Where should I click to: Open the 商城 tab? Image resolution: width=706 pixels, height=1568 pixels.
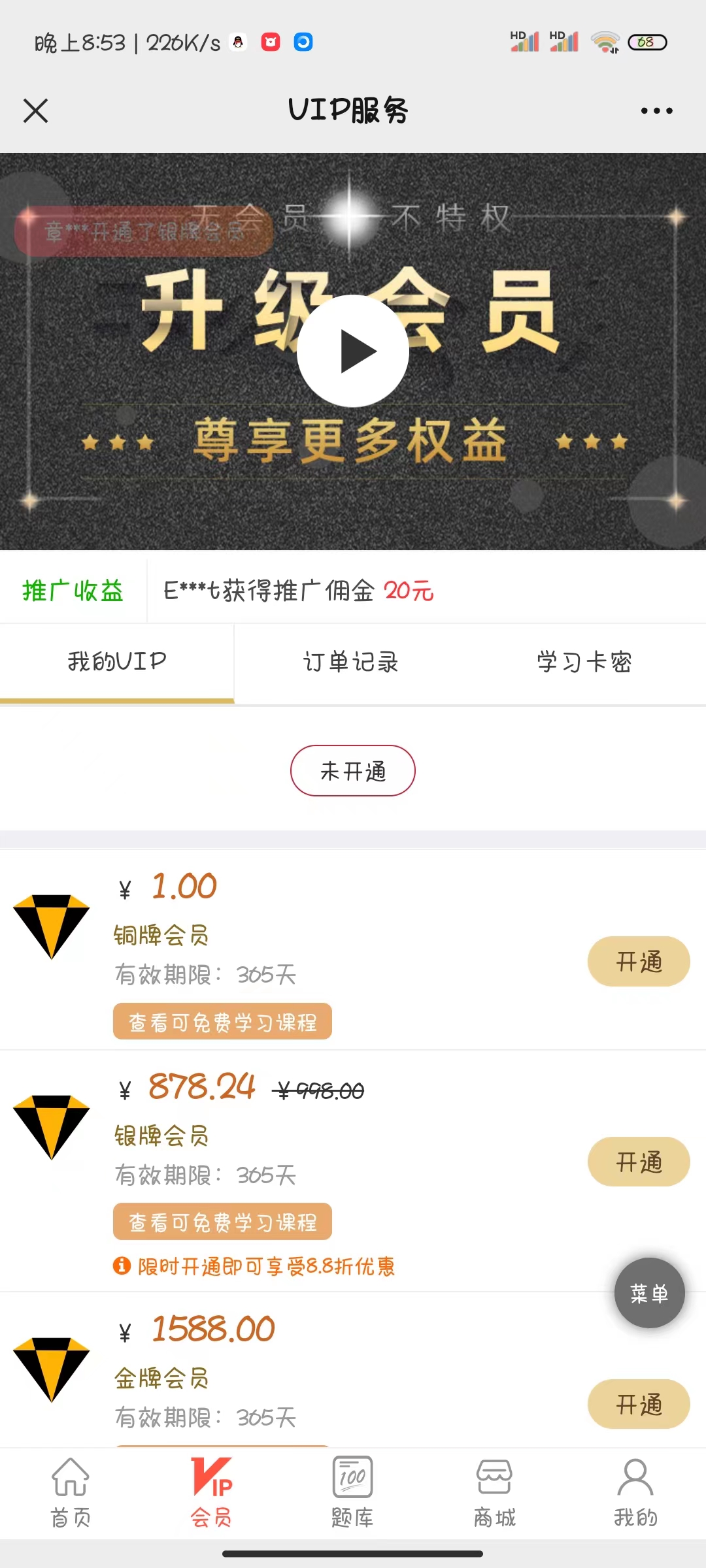pos(494,1493)
